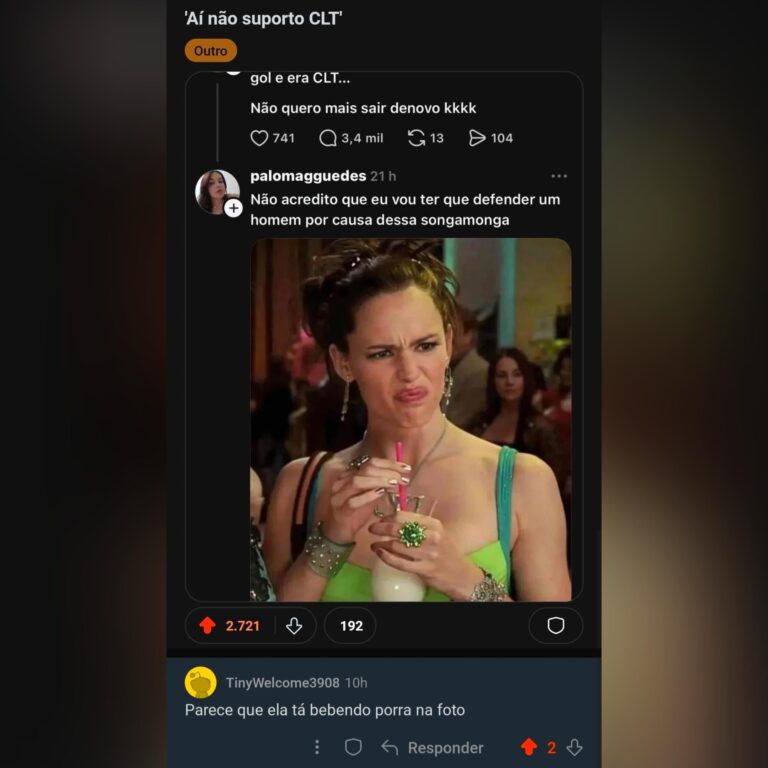
Task: Select the Outro flair chip
Action: pos(210,51)
